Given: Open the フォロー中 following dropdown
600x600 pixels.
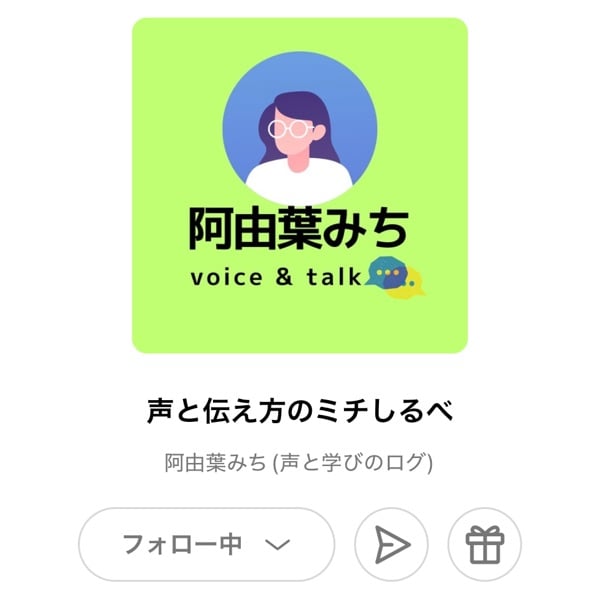Looking at the screenshot, I should [206, 545].
